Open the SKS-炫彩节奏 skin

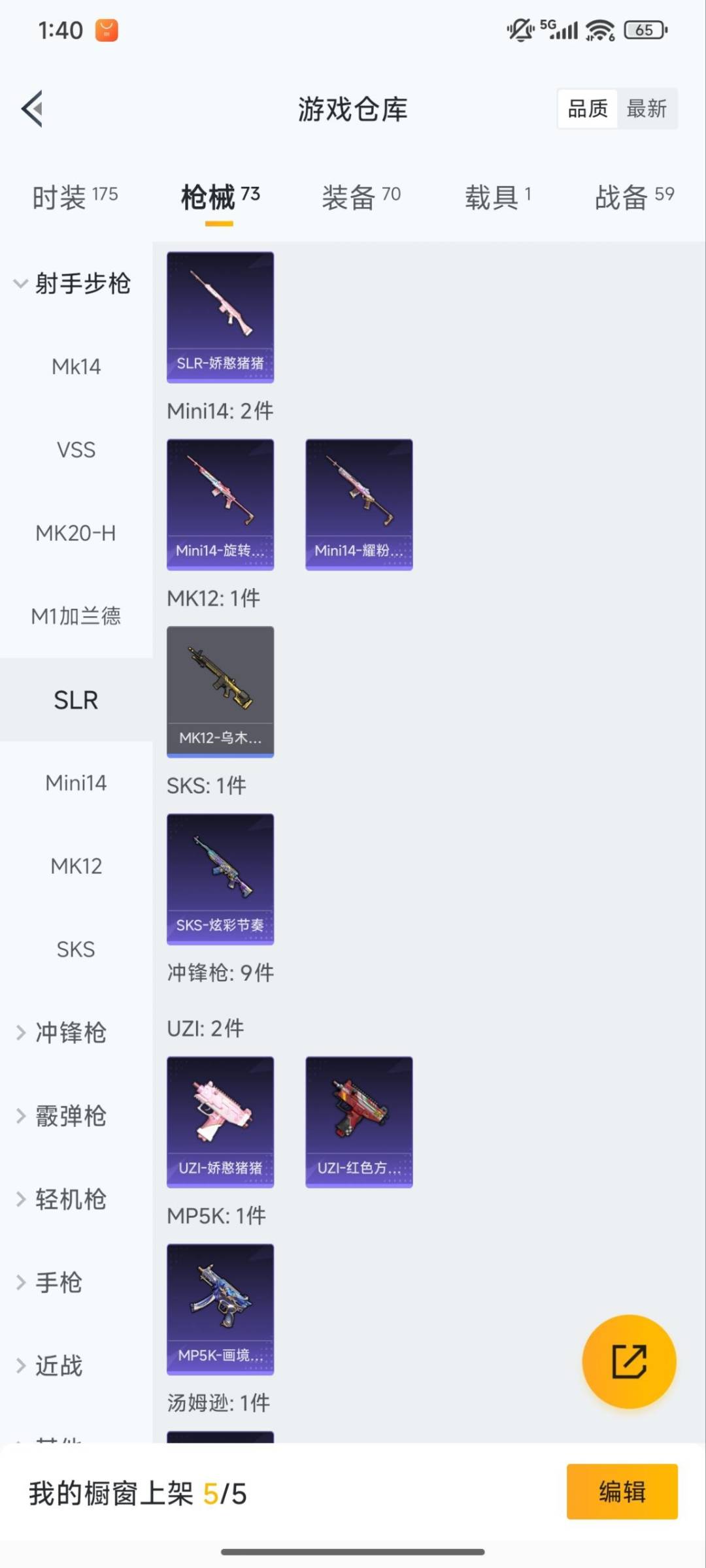[220, 879]
